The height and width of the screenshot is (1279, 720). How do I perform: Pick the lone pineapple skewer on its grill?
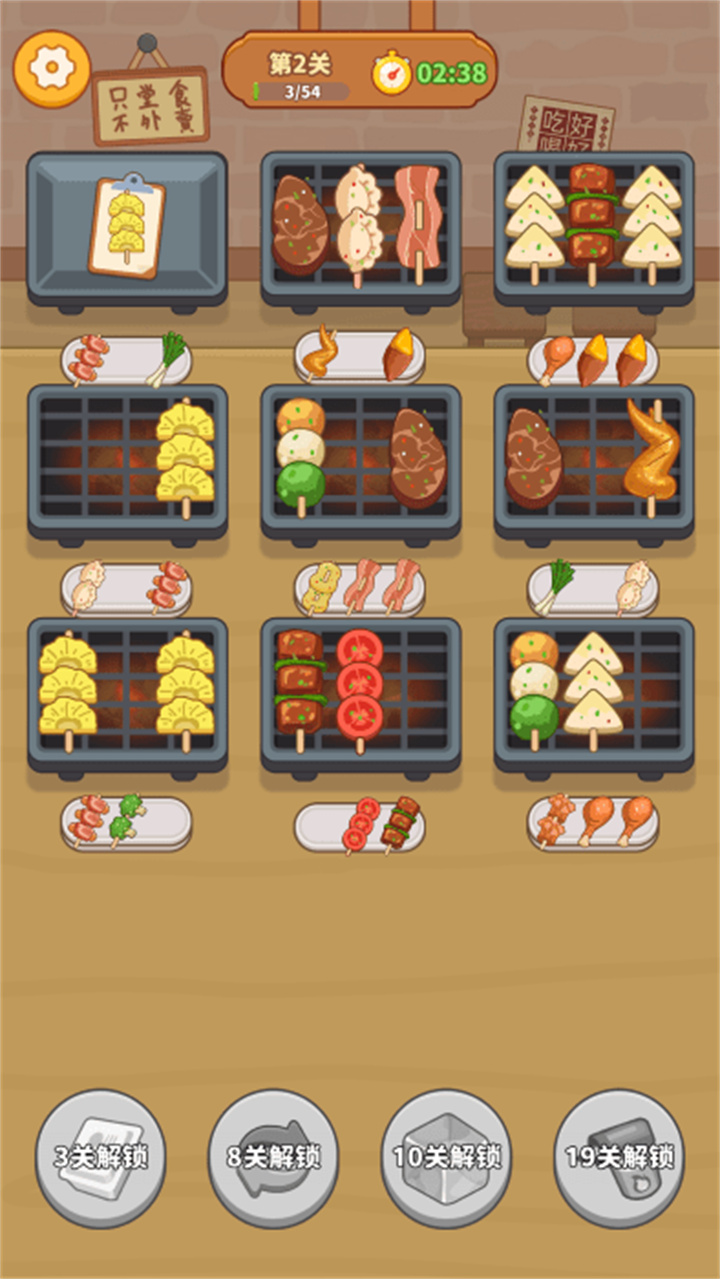click(185, 455)
